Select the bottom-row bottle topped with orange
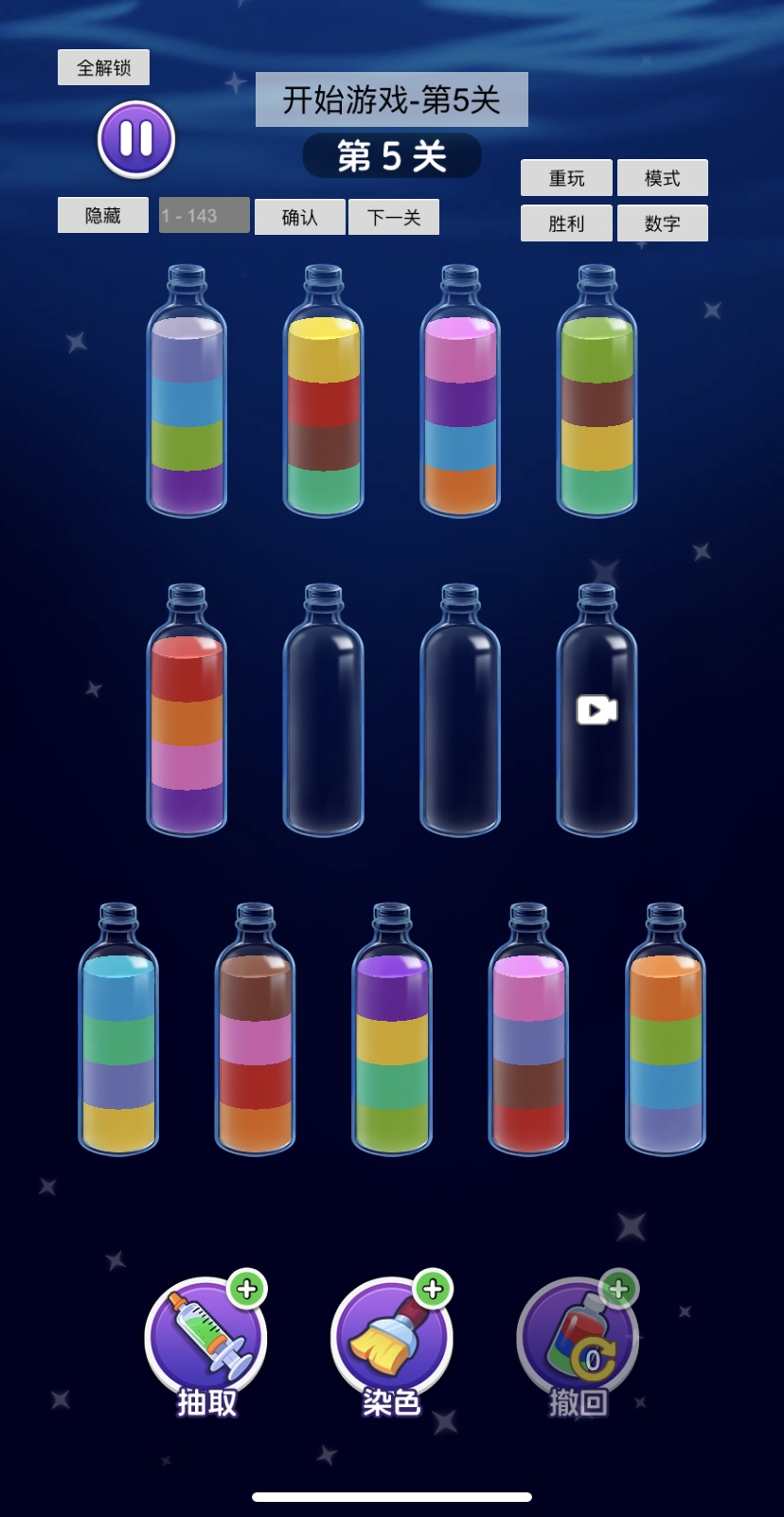The image size is (784, 1517). click(666, 1042)
